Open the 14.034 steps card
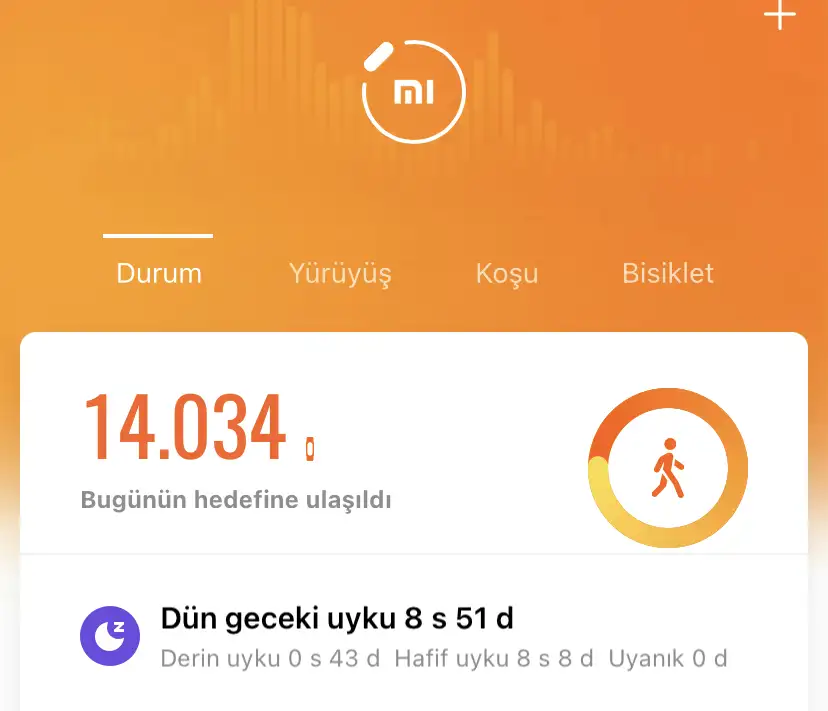Viewport: 828px width, 711px height. pos(300,445)
